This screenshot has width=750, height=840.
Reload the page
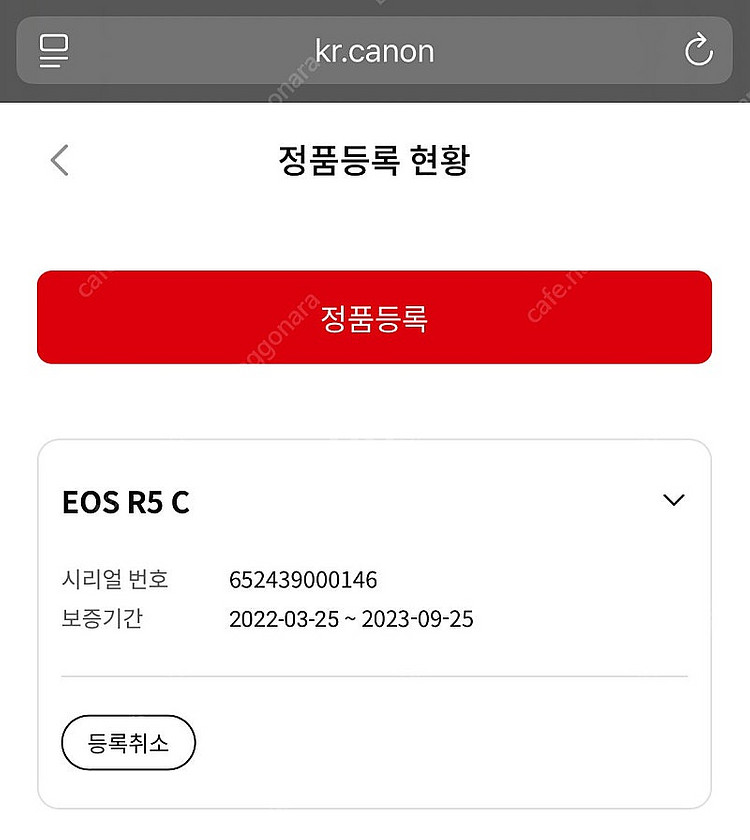(697, 50)
